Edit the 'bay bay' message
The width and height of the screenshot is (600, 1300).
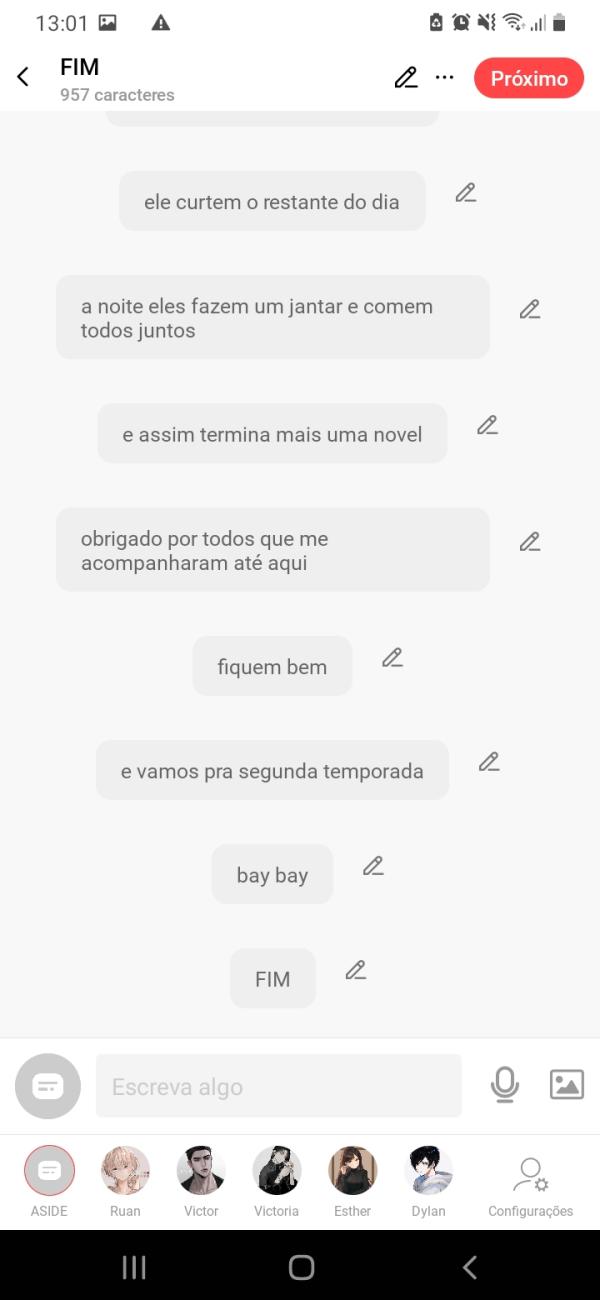373,866
